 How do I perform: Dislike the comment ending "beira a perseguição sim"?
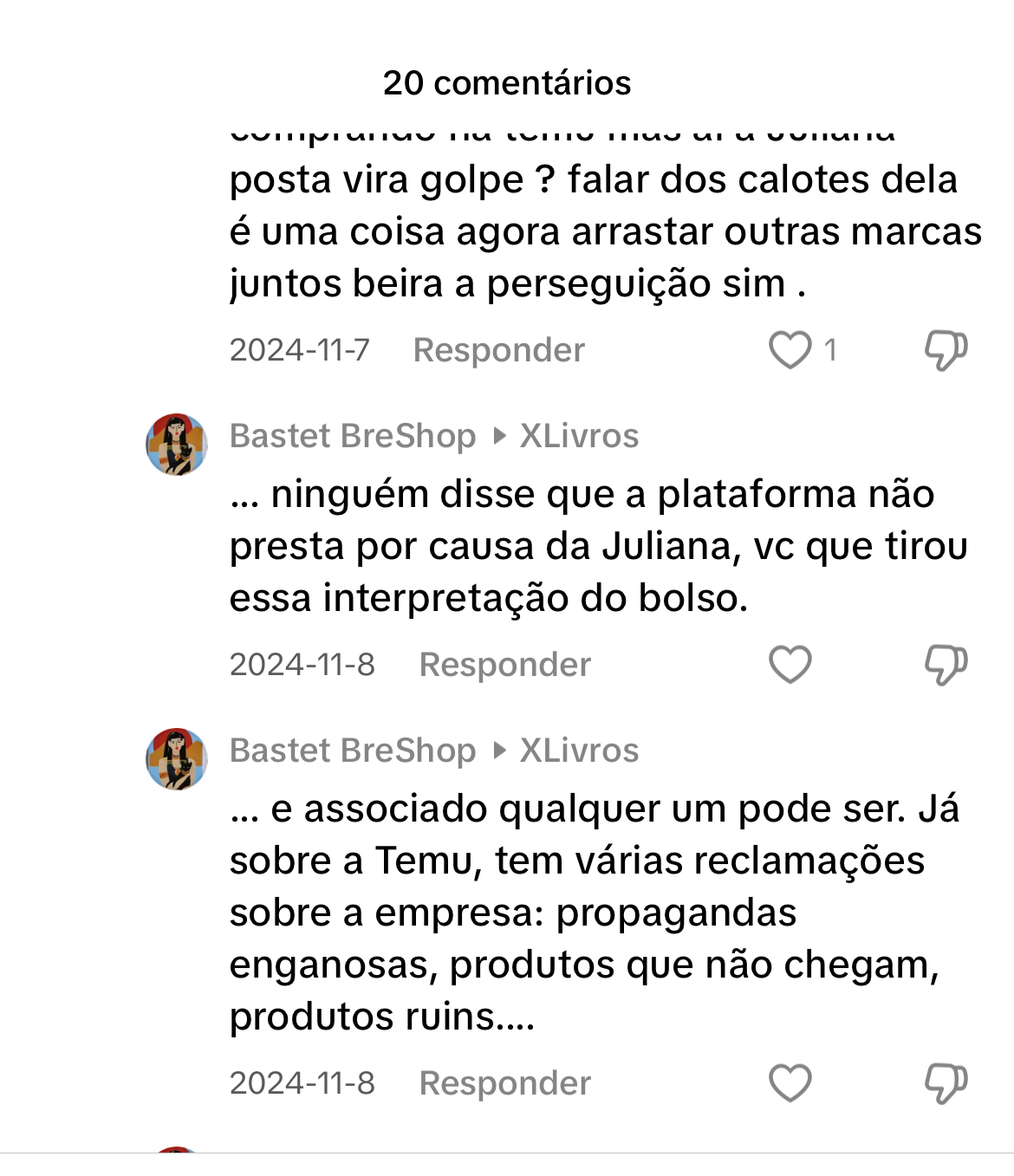click(946, 350)
